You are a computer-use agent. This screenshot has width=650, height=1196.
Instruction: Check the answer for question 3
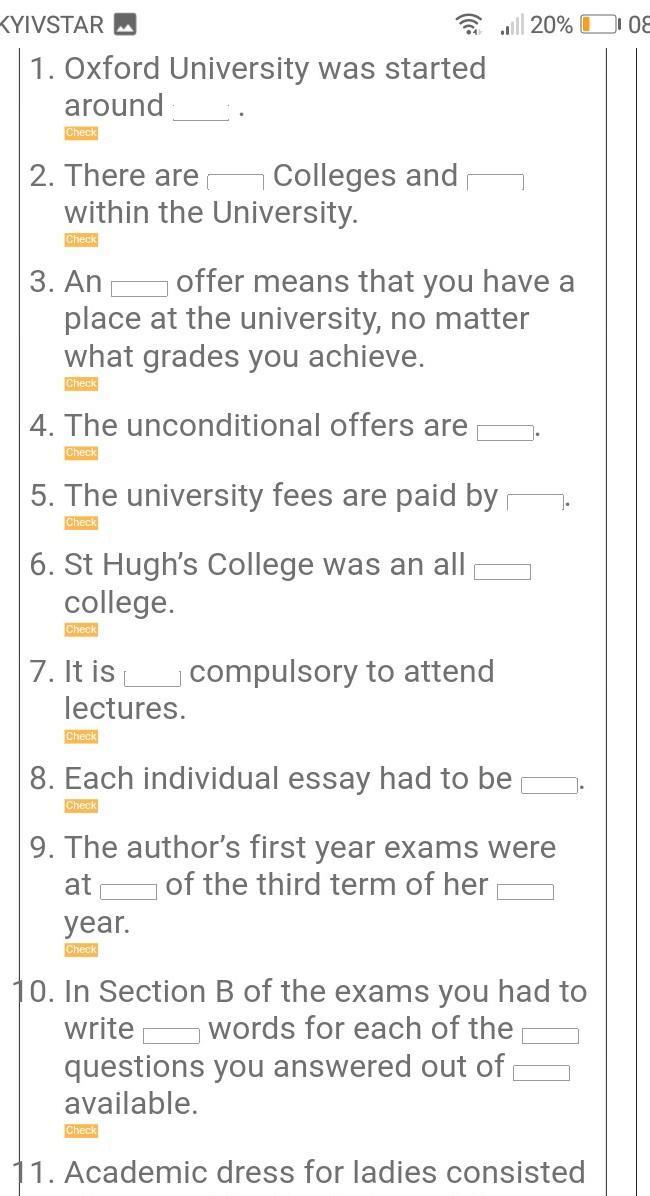point(81,384)
